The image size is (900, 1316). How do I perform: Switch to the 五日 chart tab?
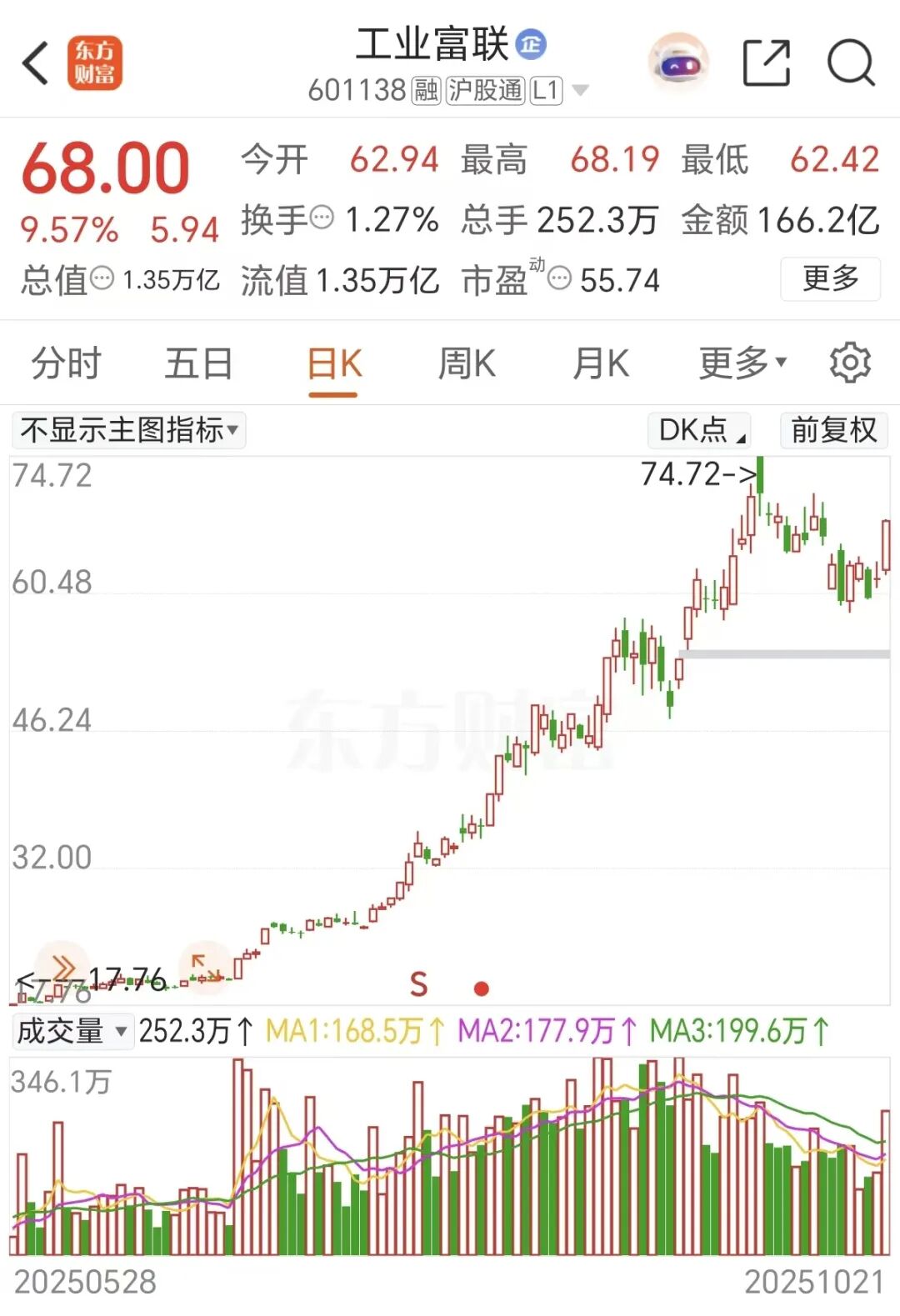tap(199, 364)
